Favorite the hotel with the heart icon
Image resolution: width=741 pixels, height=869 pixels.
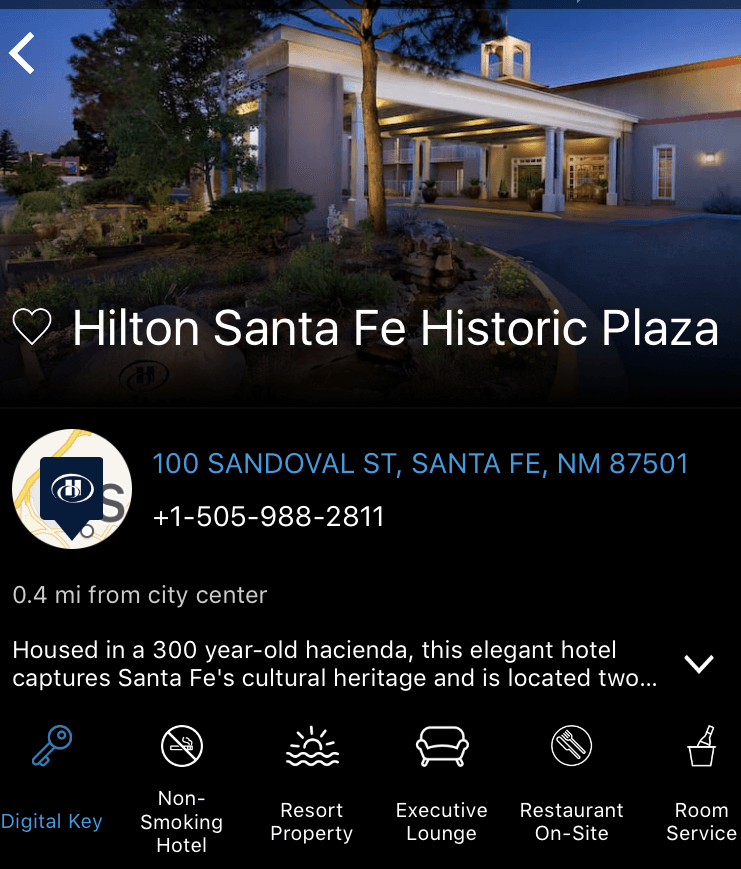(x=32, y=327)
